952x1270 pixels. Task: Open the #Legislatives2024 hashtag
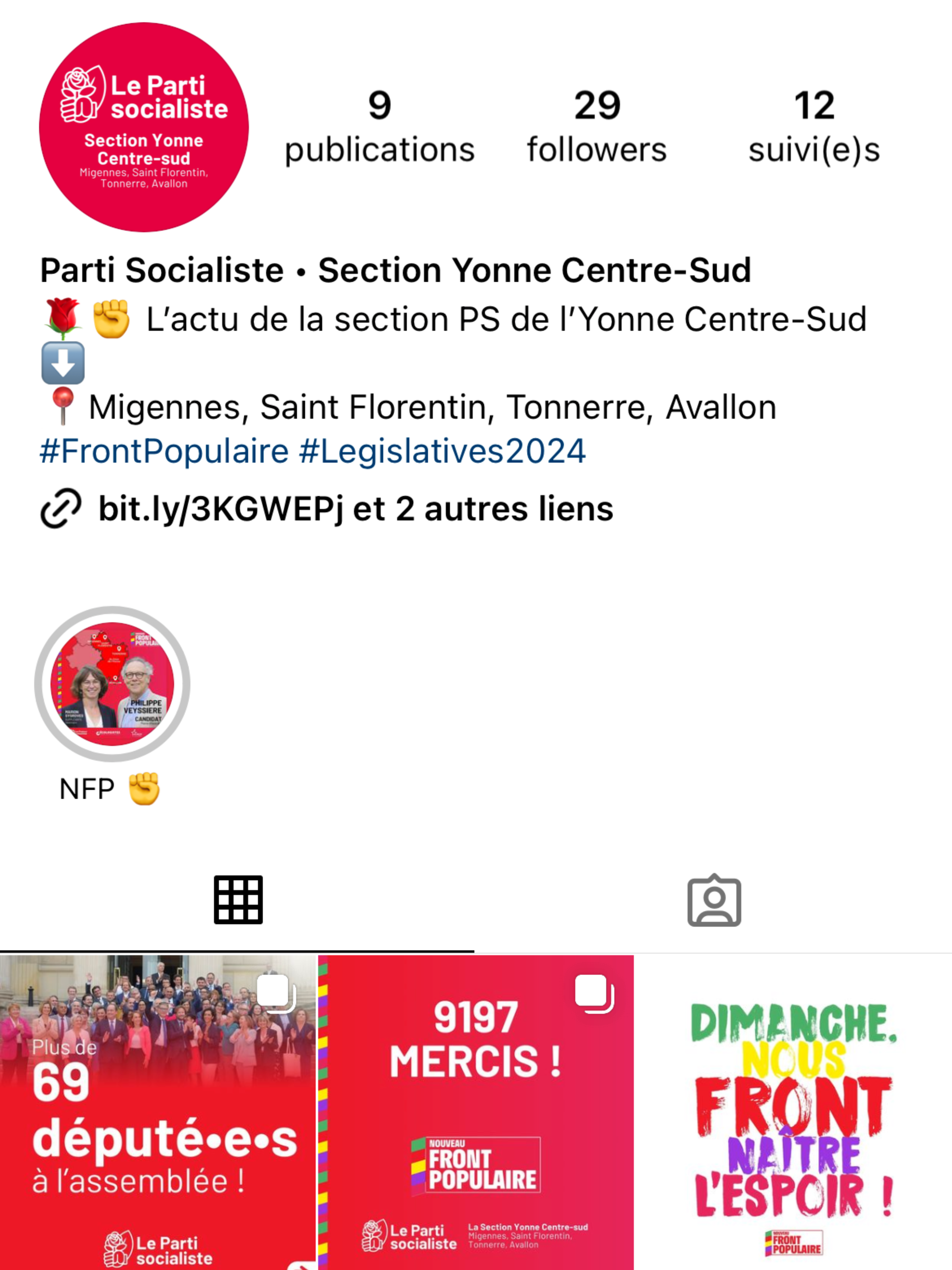[442, 451]
